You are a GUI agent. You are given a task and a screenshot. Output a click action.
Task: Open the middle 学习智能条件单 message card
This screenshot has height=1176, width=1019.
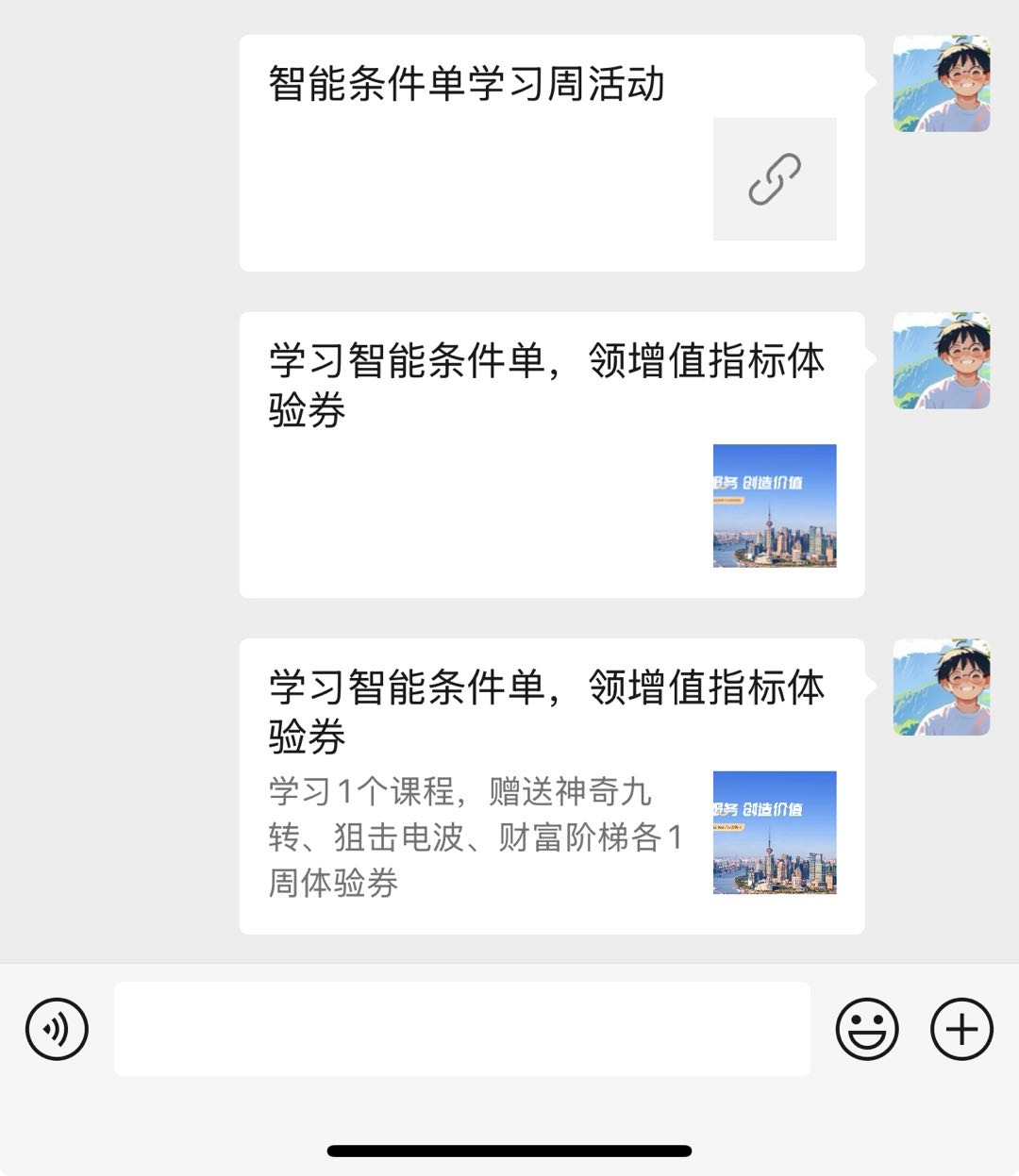[x=552, y=453]
